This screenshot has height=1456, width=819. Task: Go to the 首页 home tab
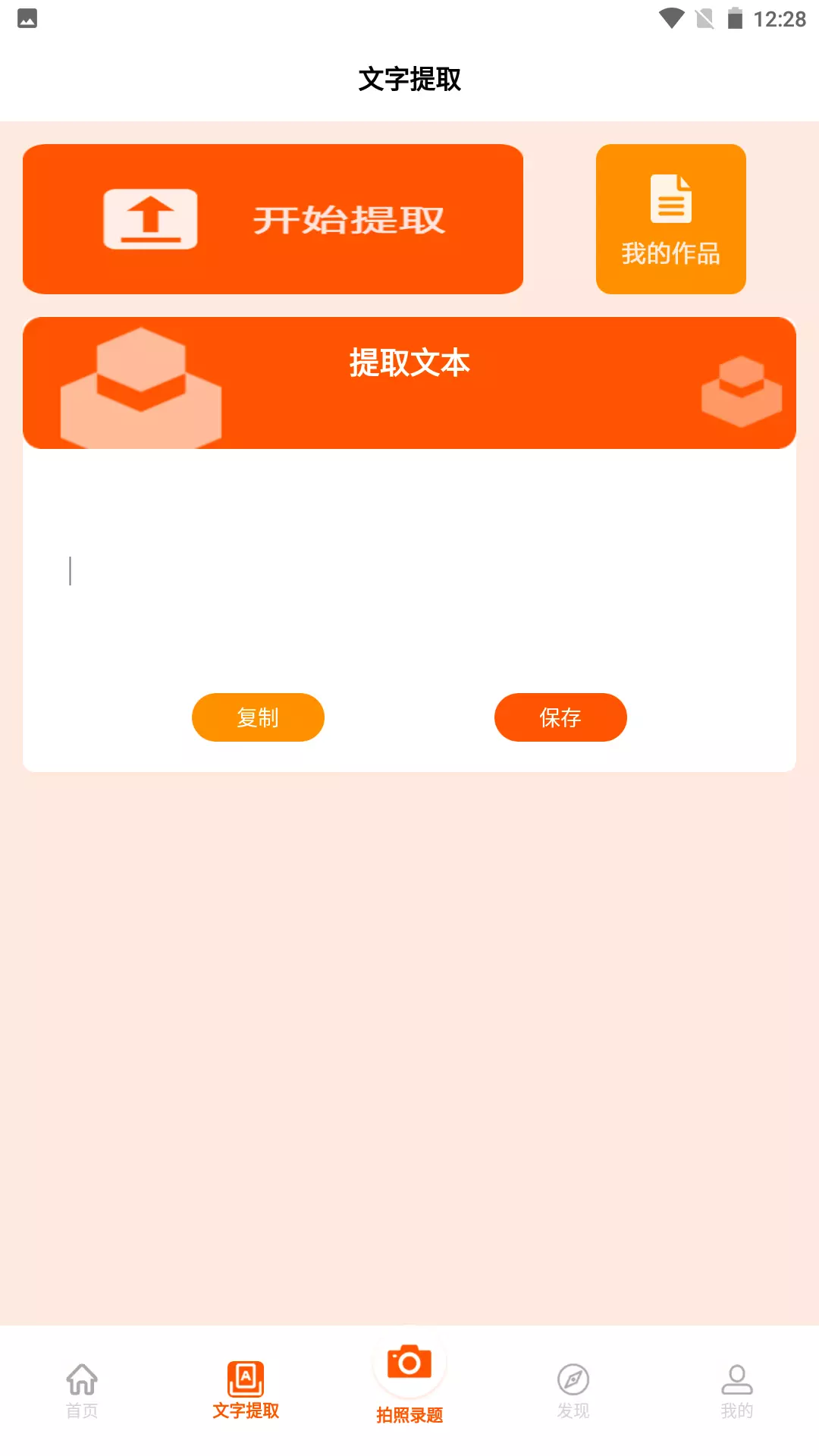point(82,1391)
